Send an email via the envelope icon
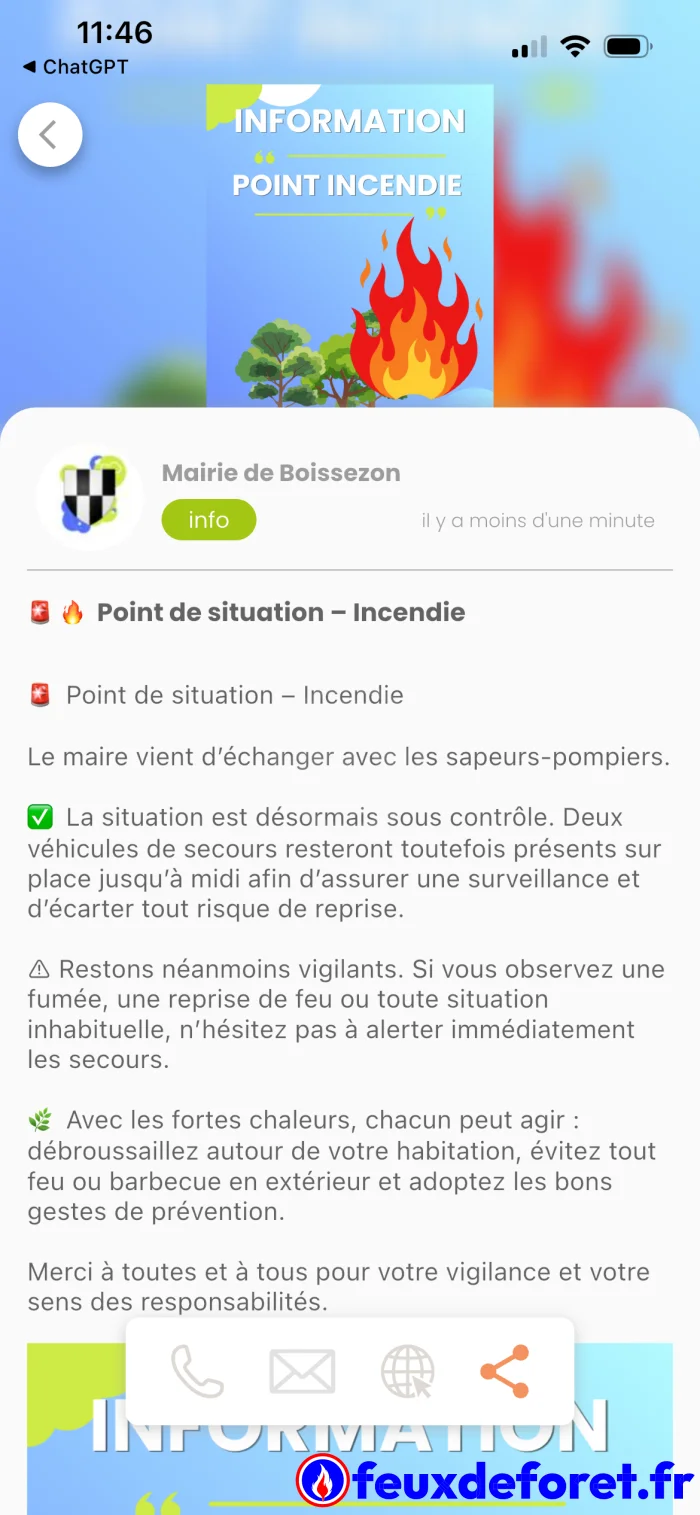Screen dimensions: 700x1515 (x=302, y=1371)
